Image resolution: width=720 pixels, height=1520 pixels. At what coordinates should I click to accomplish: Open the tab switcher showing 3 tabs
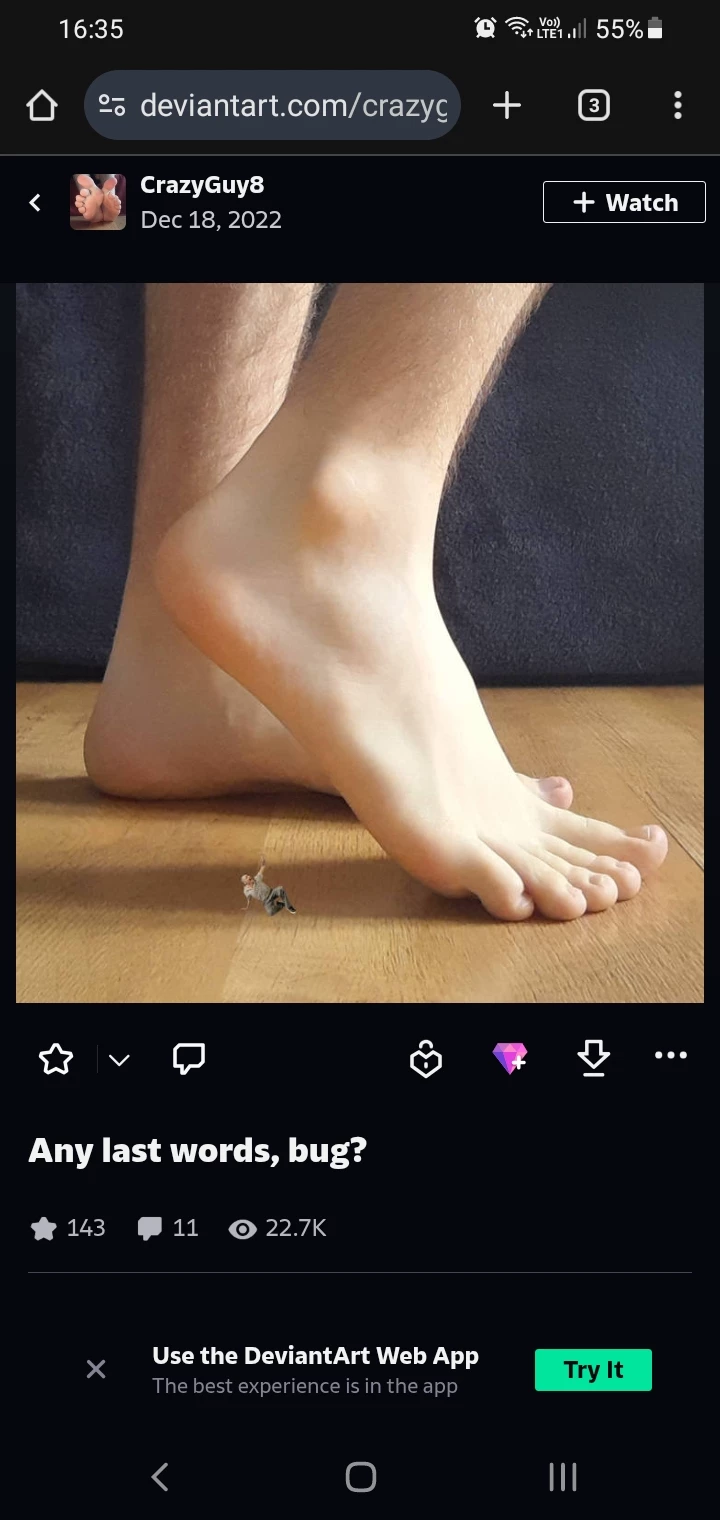click(x=593, y=105)
